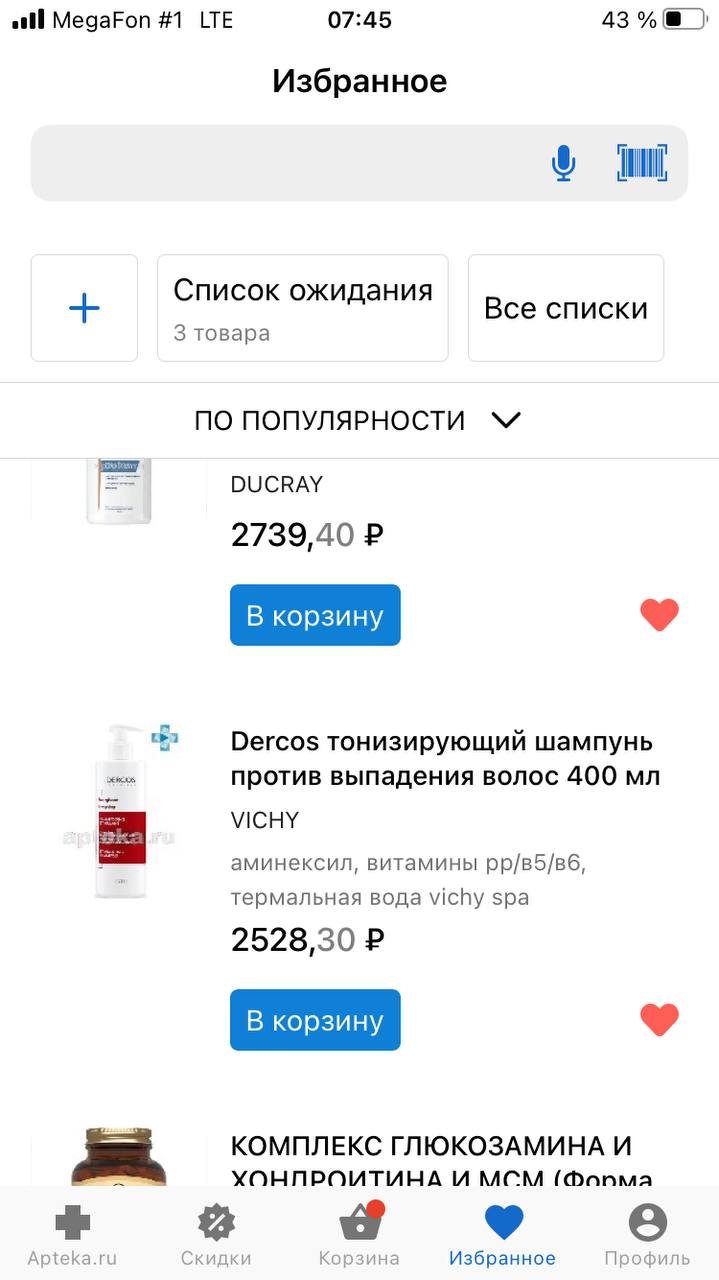Screen dimensions: 719x1280
Task: Select the Избранное tab
Action: click(503, 1234)
